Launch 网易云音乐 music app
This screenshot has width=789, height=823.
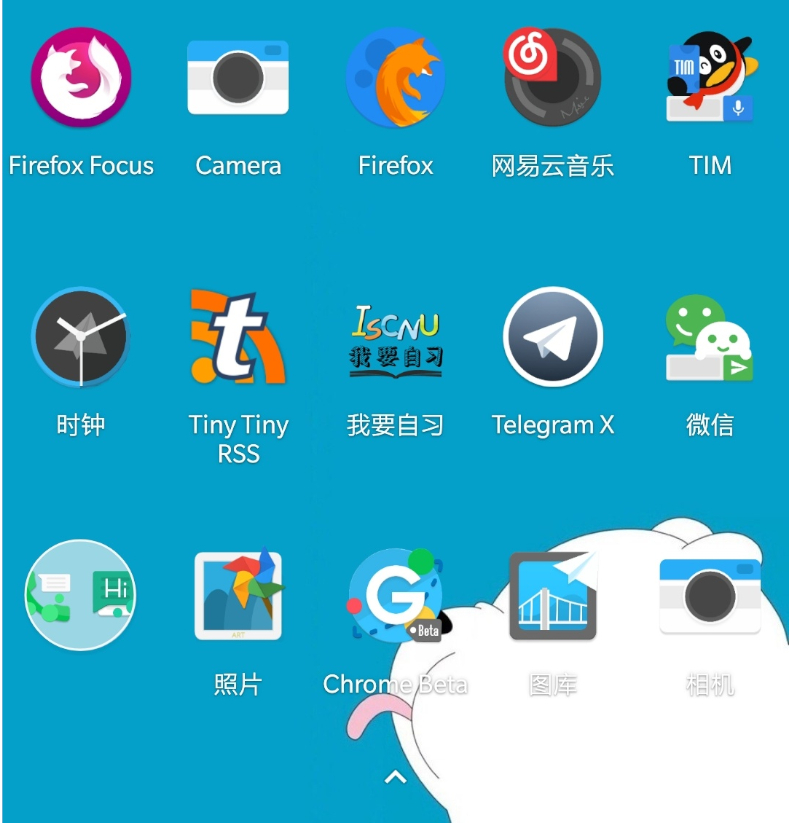coord(552,78)
